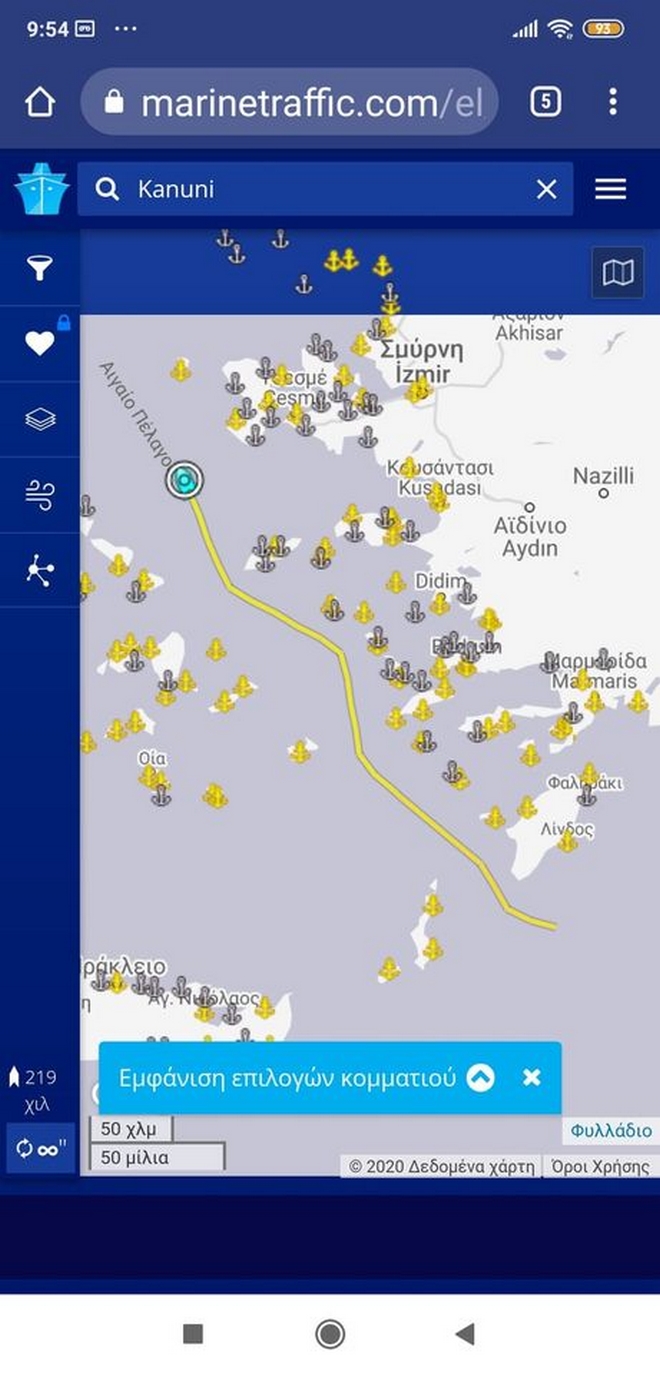This screenshot has width=660, height=1374.
Task: Tap the MarineTraffic ship logo
Action: pyautogui.click(x=41, y=189)
